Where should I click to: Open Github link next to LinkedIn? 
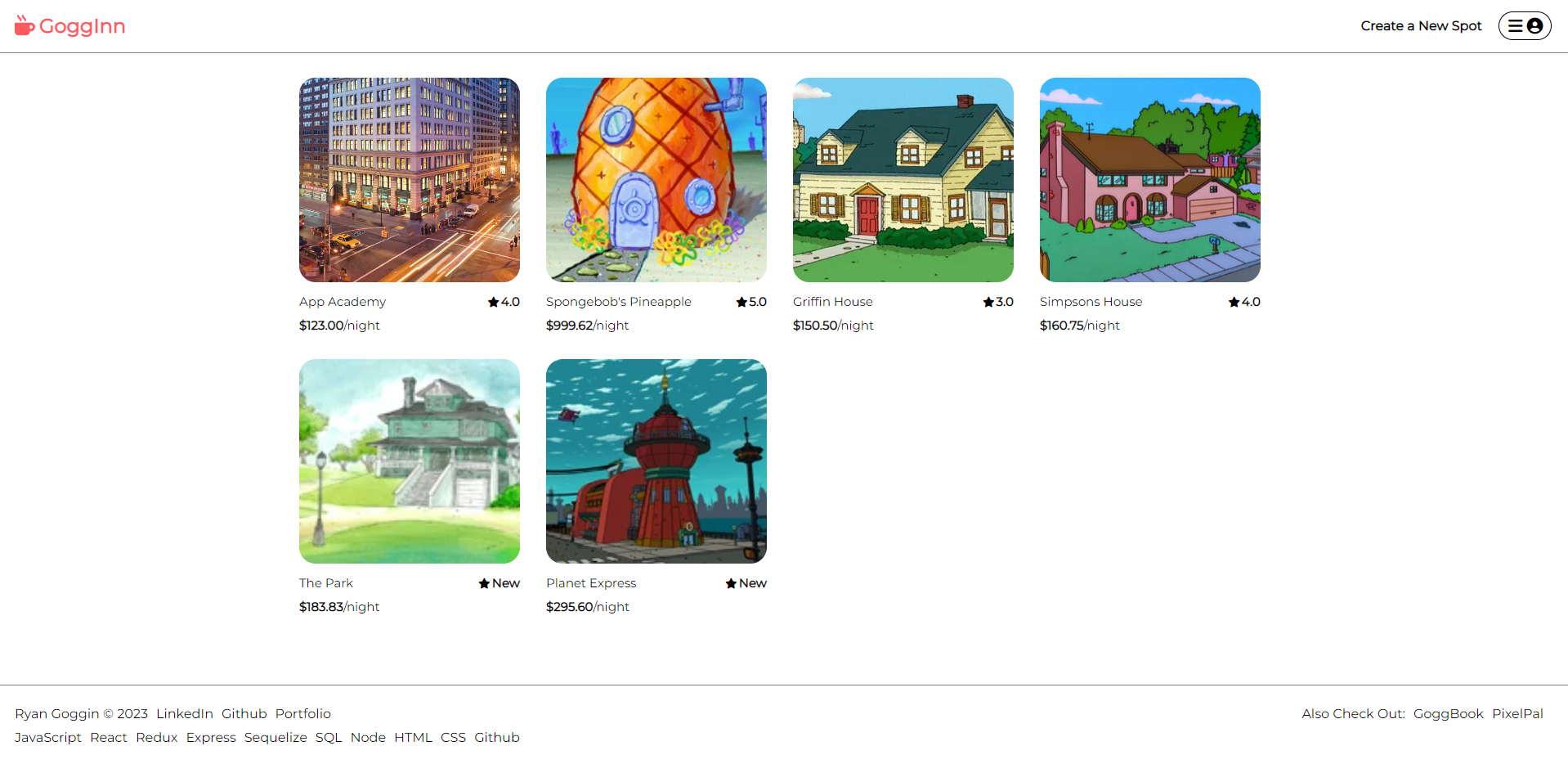coord(244,714)
